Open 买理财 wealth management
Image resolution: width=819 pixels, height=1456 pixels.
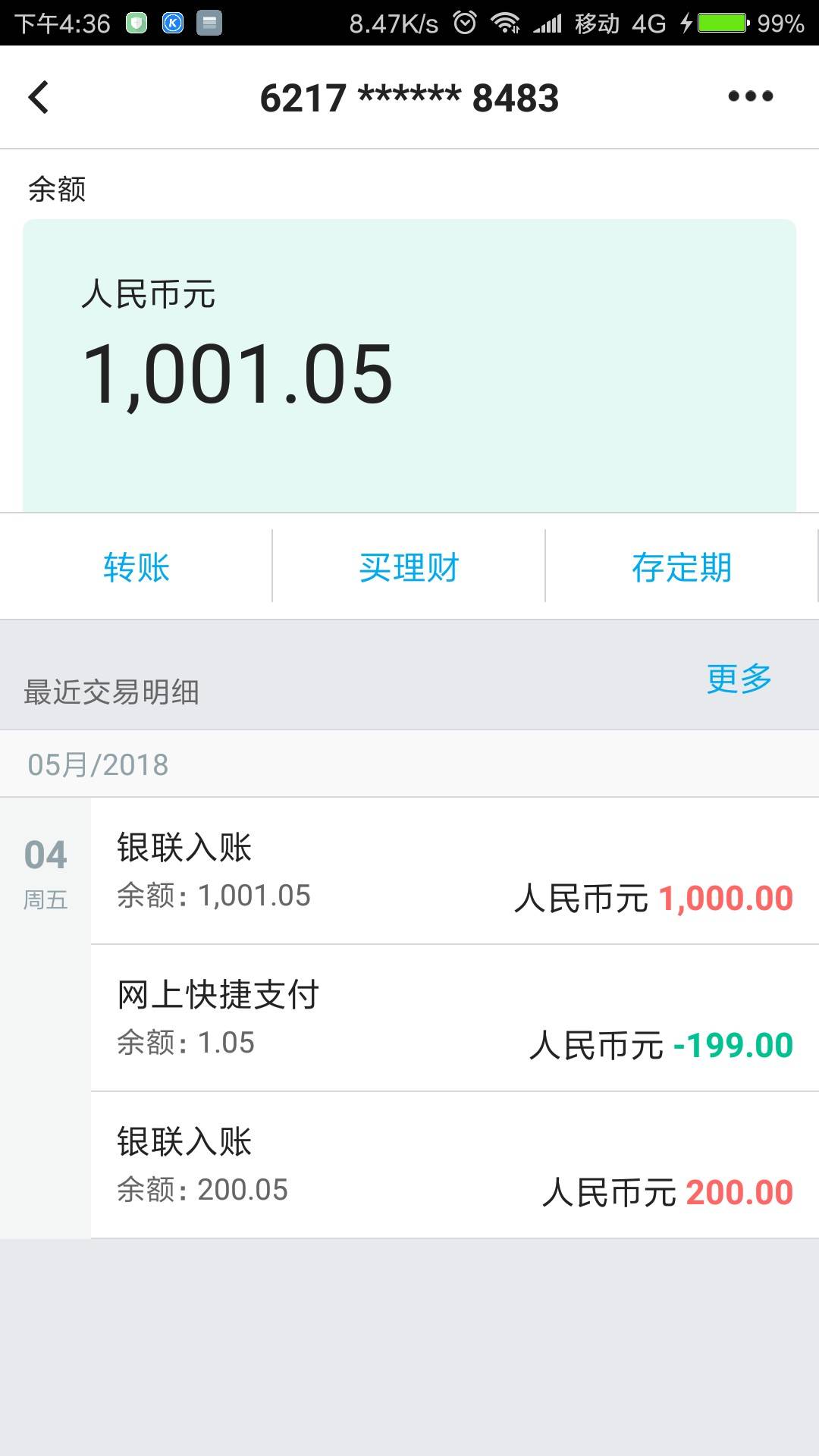[x=409, y=567]
